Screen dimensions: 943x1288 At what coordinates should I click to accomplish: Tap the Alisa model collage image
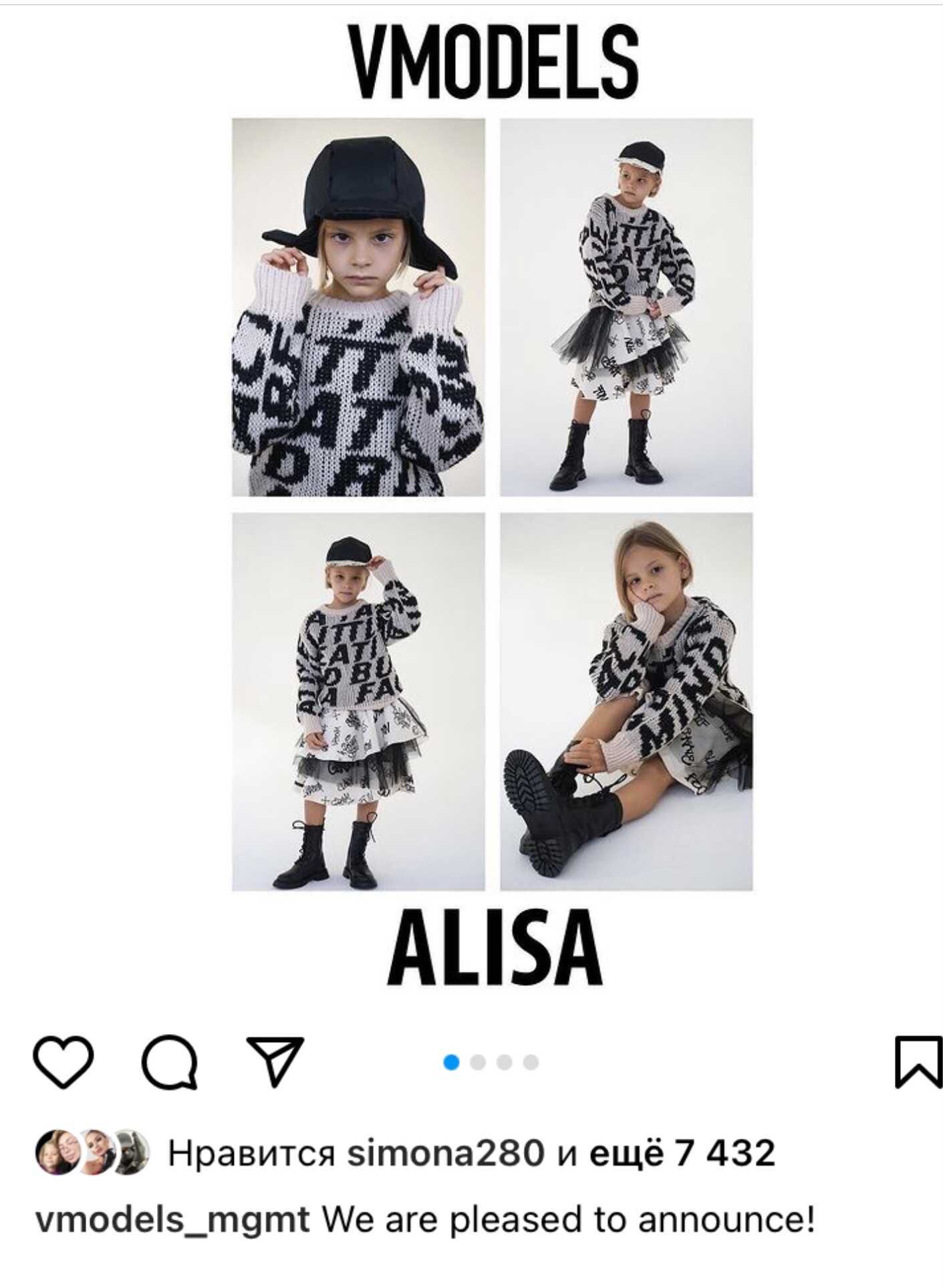pyautogui.click(x=493, y=505)
